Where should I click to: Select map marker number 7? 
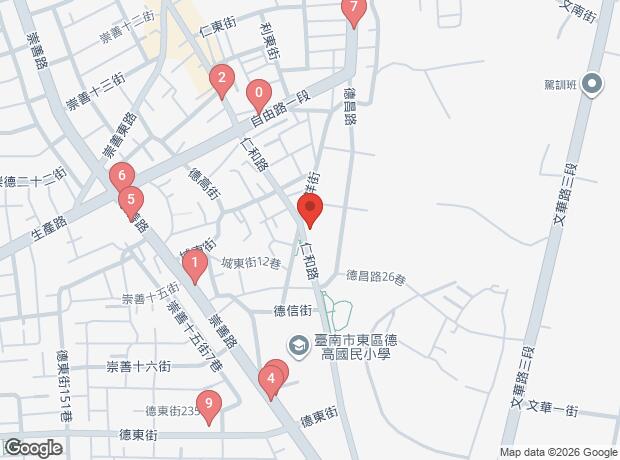coord(351,10)
